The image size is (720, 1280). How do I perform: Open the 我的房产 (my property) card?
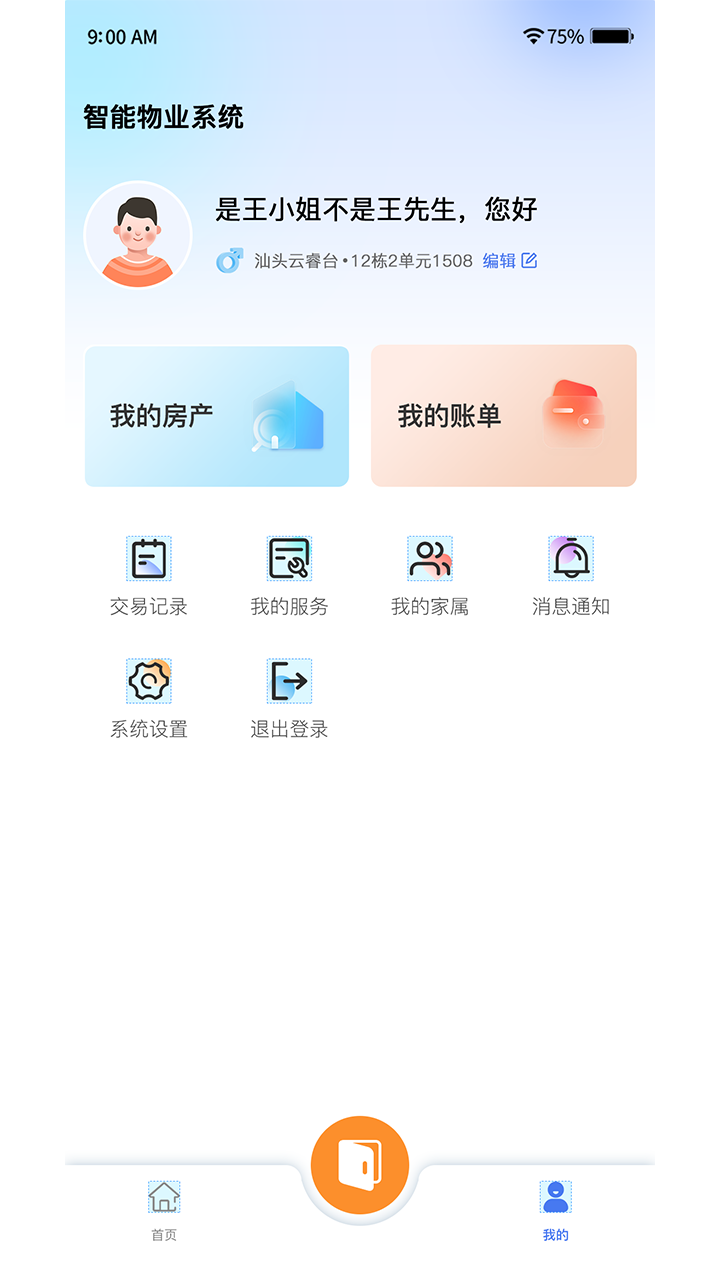(x=216, y=415)
